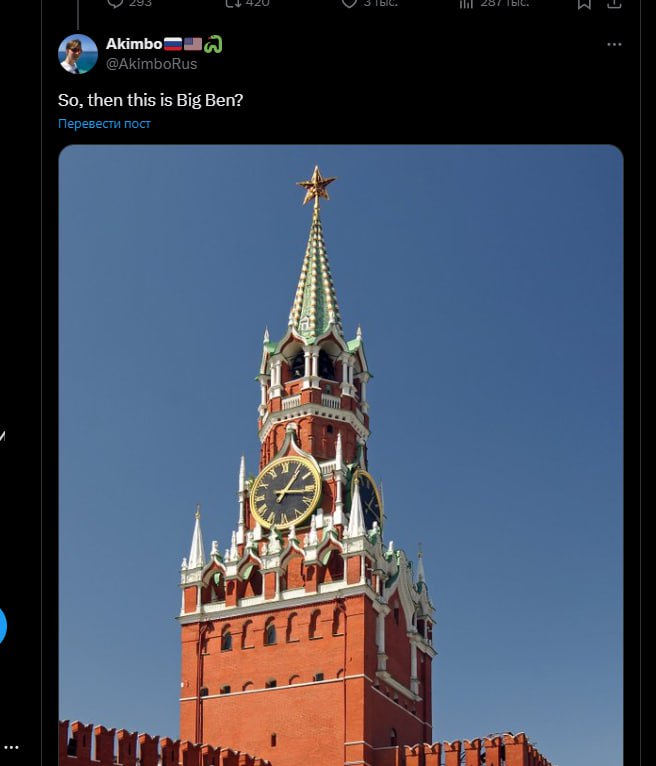Tap the Перевести пост link
The image size is (656, 766).
[x=104, y=123]
